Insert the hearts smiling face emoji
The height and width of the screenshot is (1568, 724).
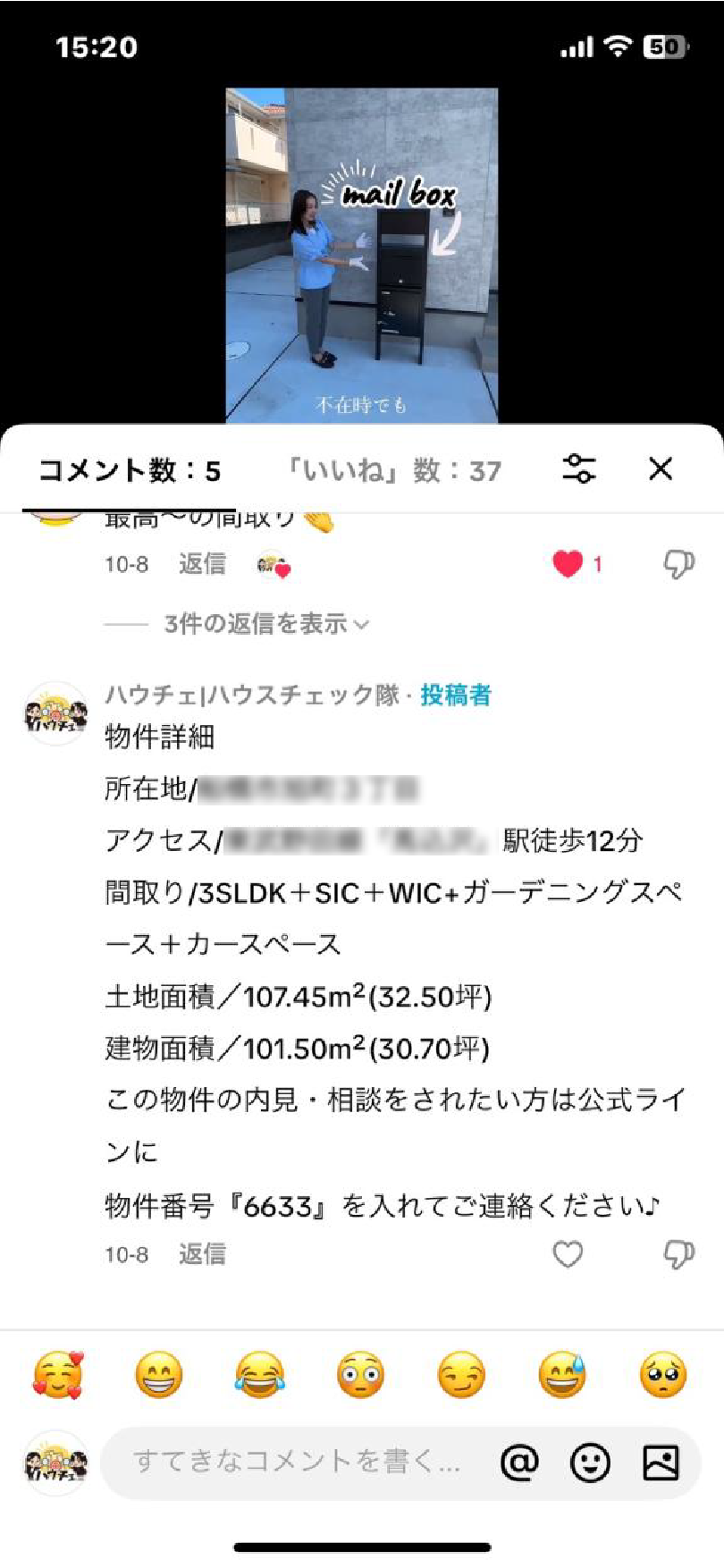[58, 1375]
